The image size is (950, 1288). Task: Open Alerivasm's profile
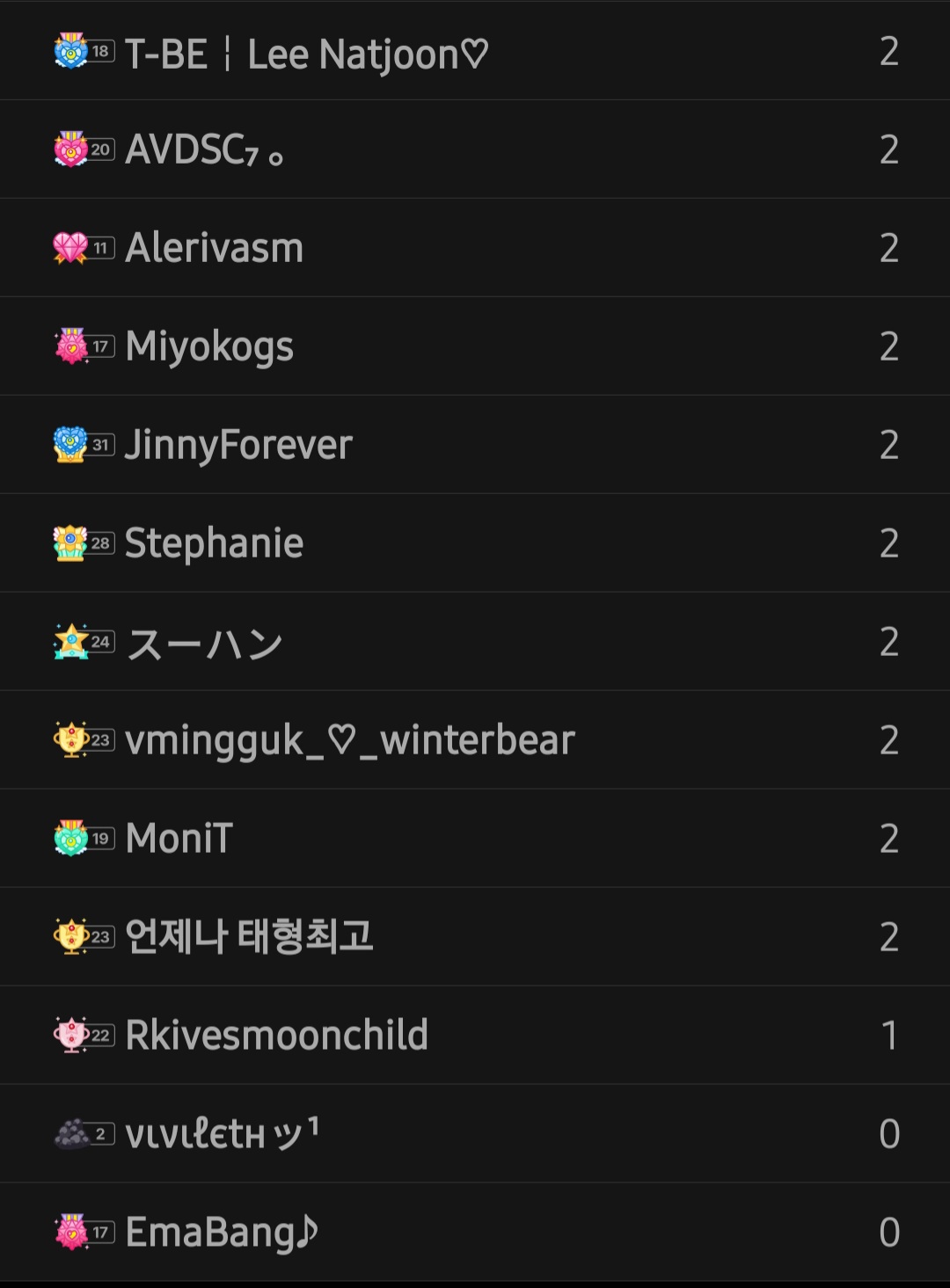tap(214, 249)
